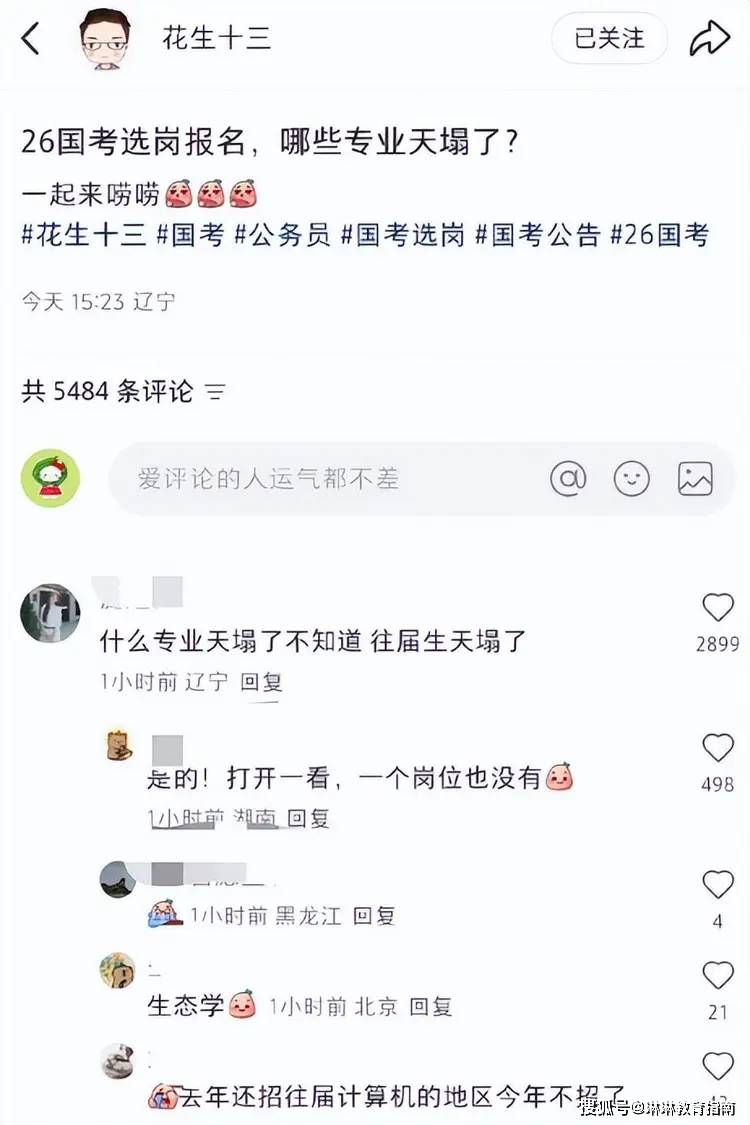Screen dimensions: 750x1125
Task: Like the 往届生天塌了 comment
Action: (718, 608)
